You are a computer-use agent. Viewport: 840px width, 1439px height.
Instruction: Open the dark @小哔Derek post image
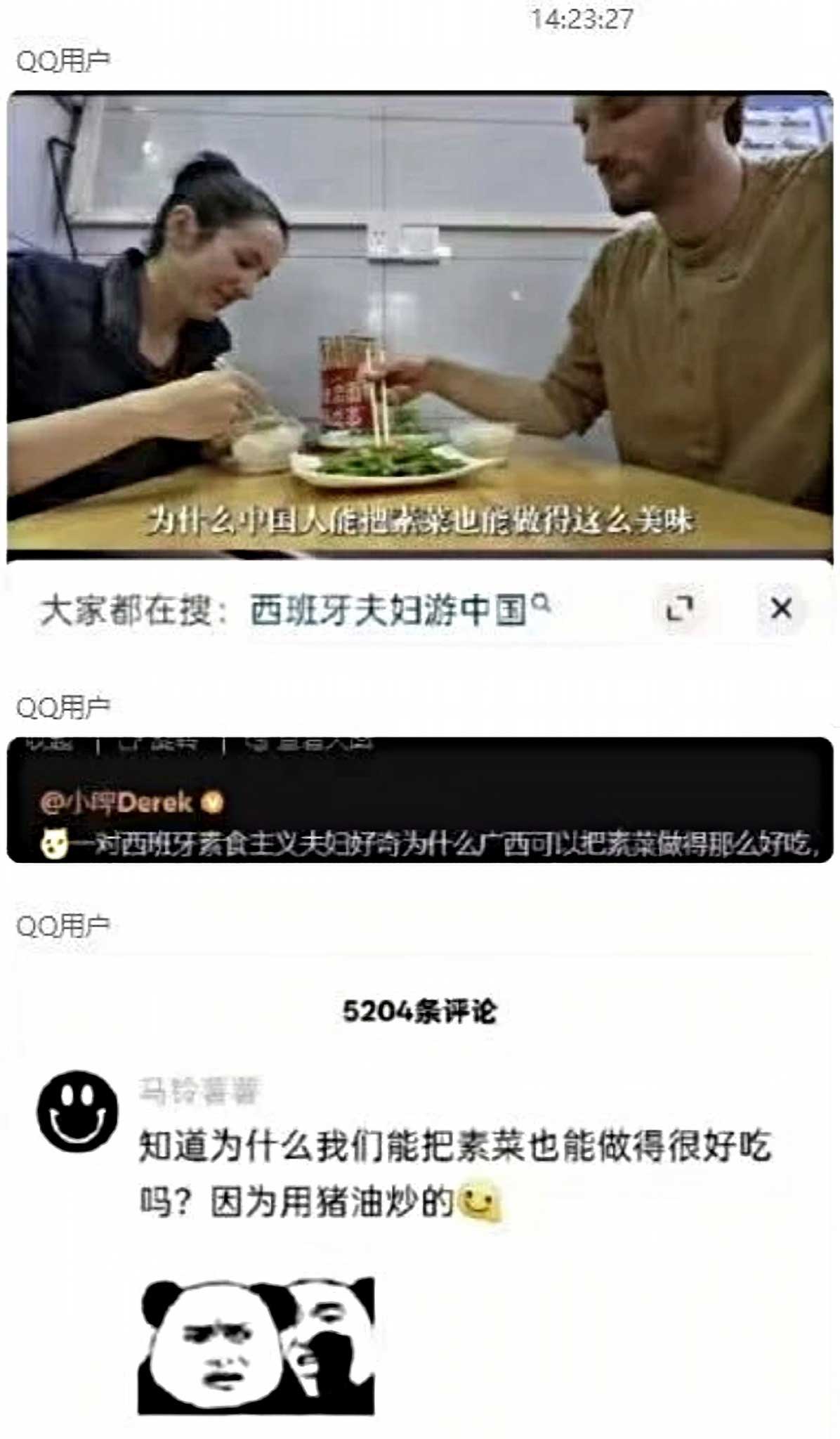pyautogui.click(x=420, y=801)
